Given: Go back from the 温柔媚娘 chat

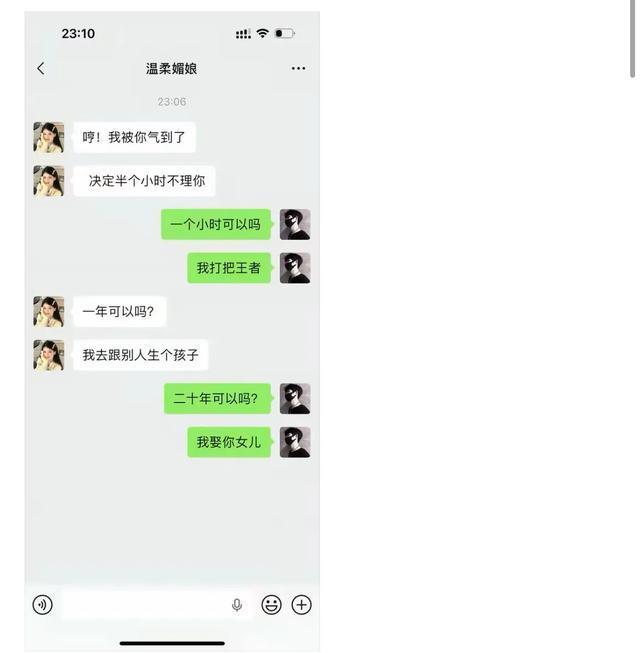Looking at the screenshot, I should point(40,68).
